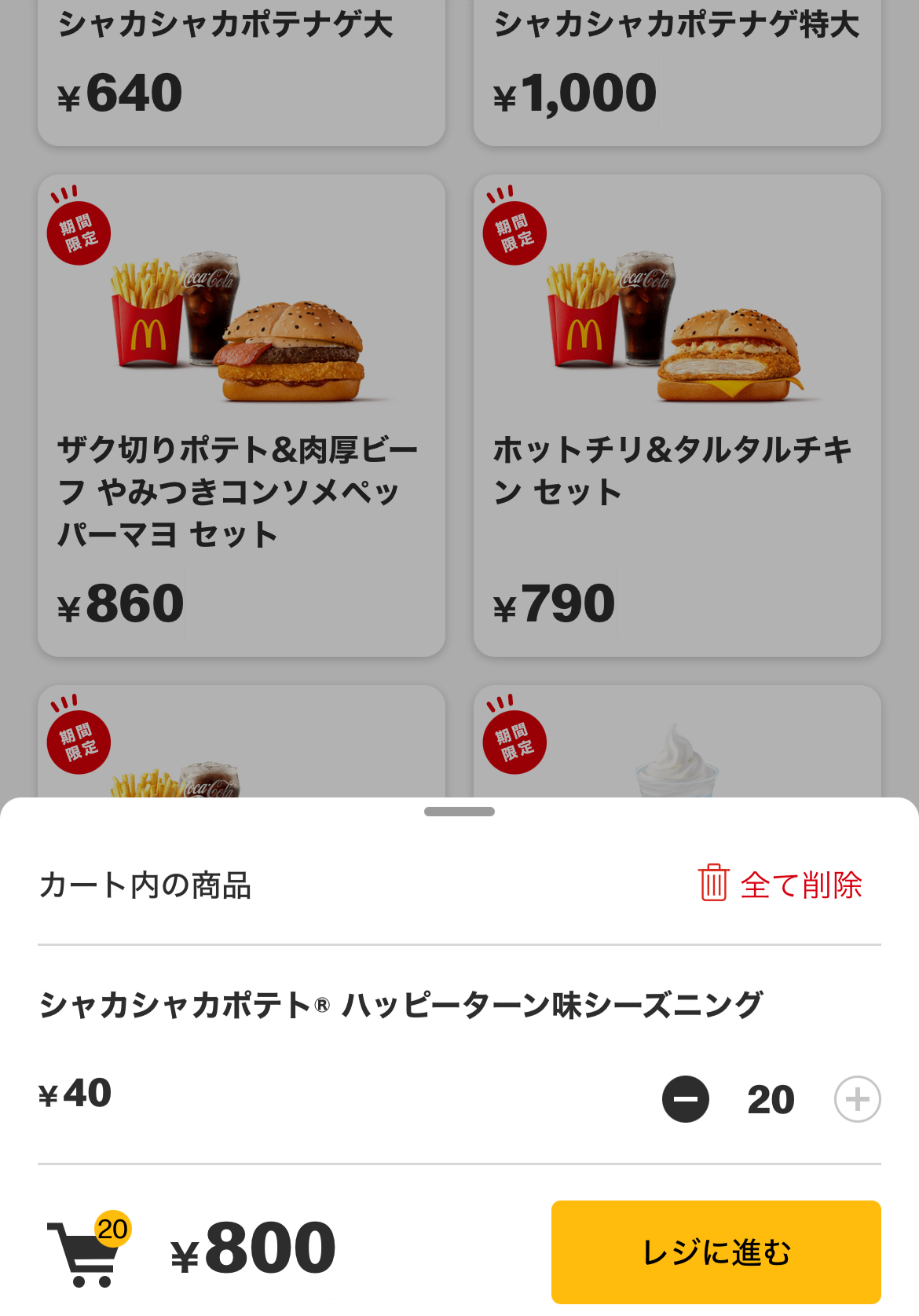Tap the cart sheet drag handle
This screenshot has width=919, height=1316.
459,812
